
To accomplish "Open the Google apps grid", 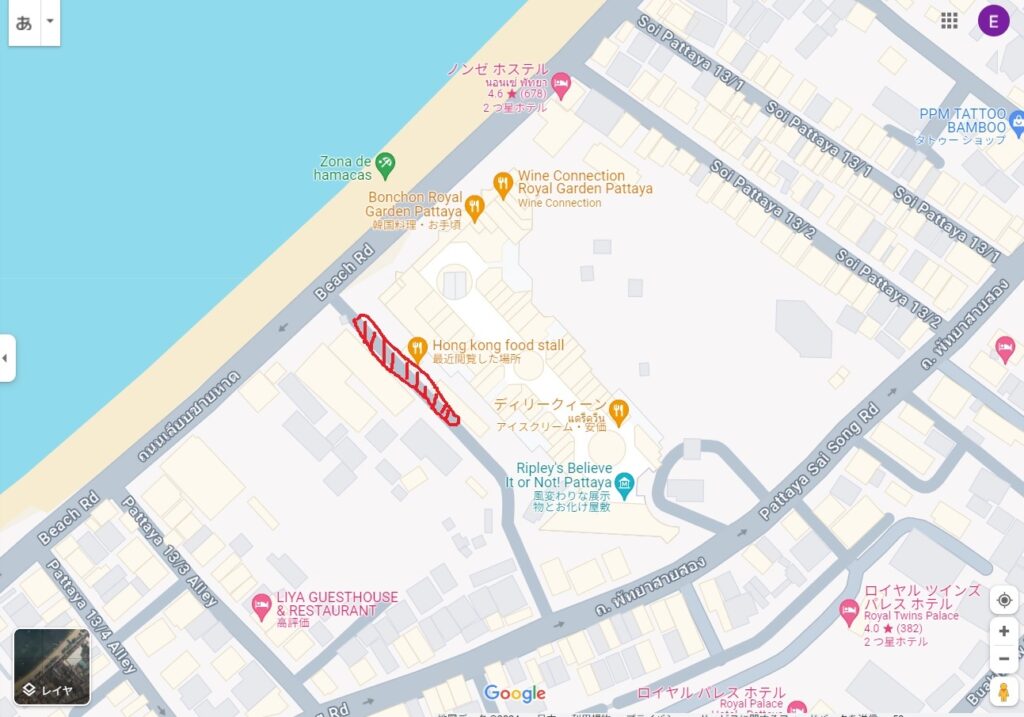I will (x=949, y=20).
